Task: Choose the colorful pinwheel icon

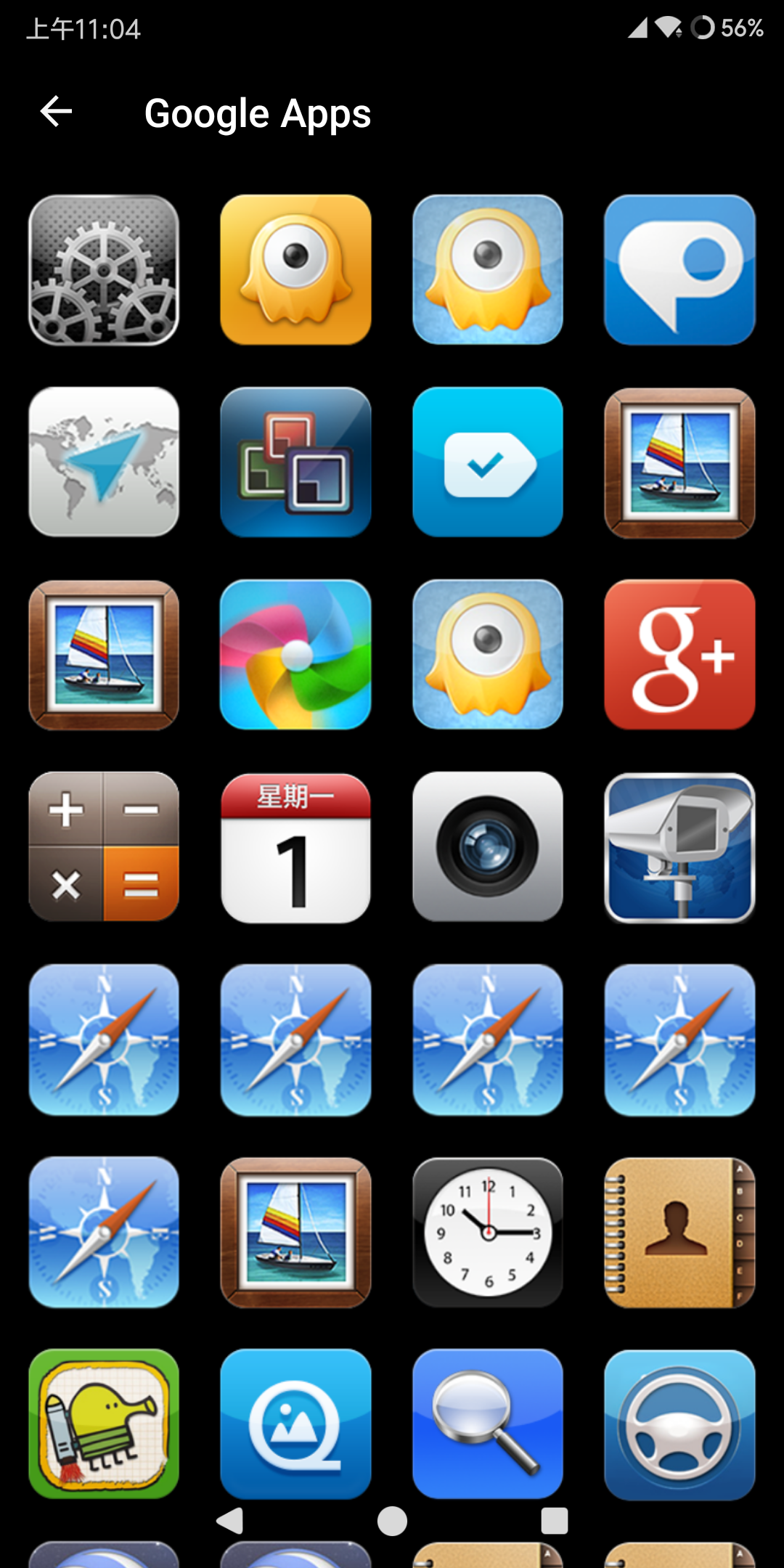Action: [x=295, y=655]
